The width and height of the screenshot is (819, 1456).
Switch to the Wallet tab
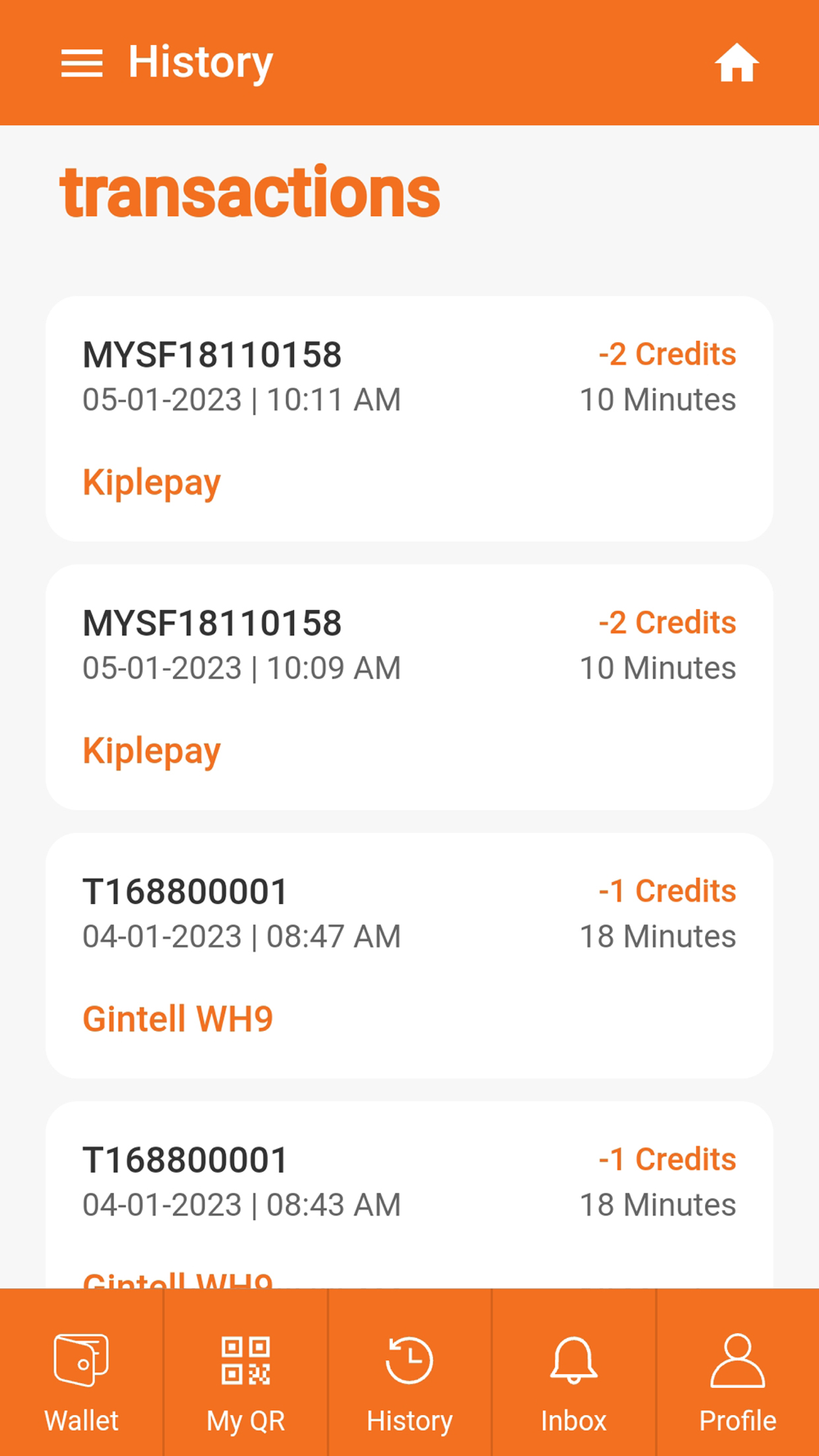pos(82,1372)
